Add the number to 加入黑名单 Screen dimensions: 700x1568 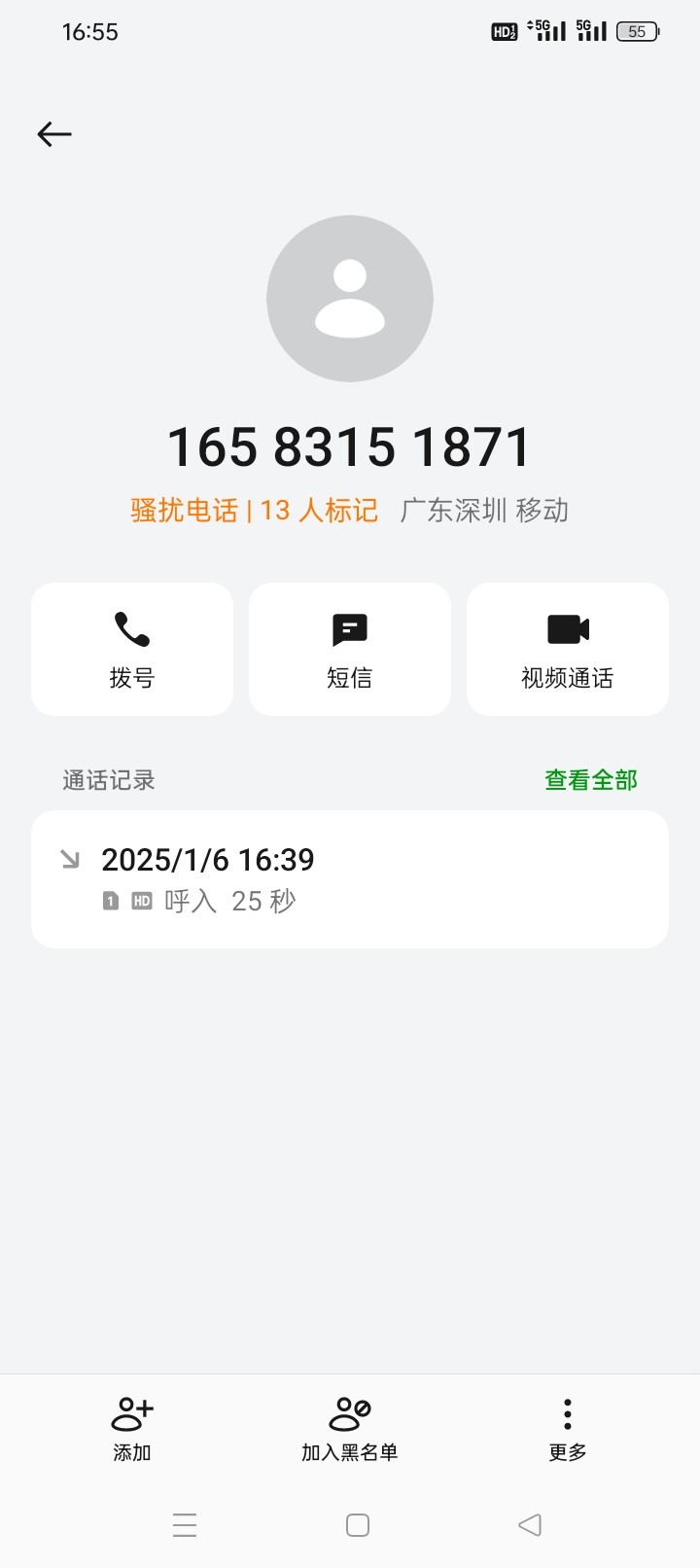tap(350, 1429)
